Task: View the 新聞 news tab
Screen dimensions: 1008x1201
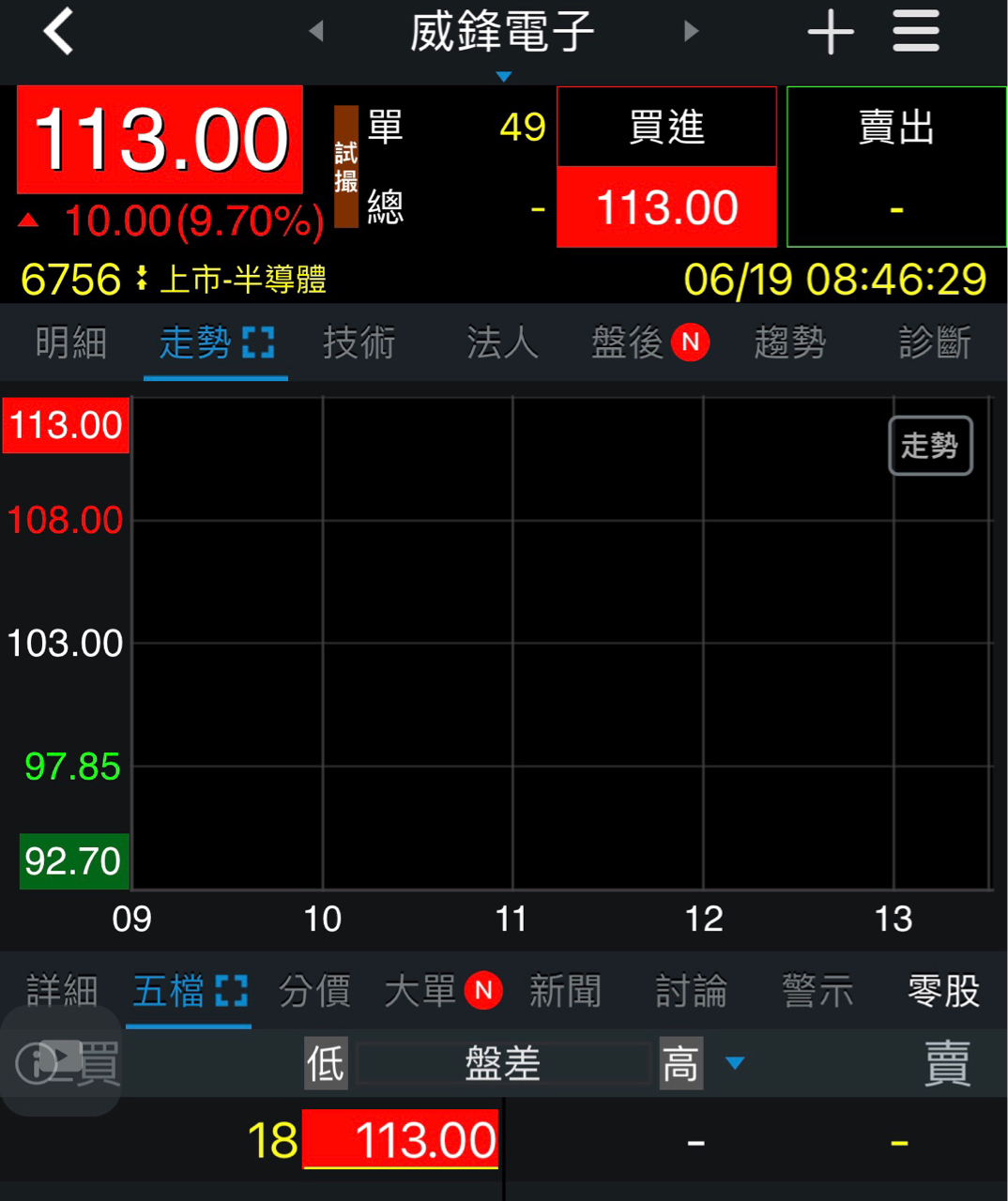Action: tap(565, 991)
